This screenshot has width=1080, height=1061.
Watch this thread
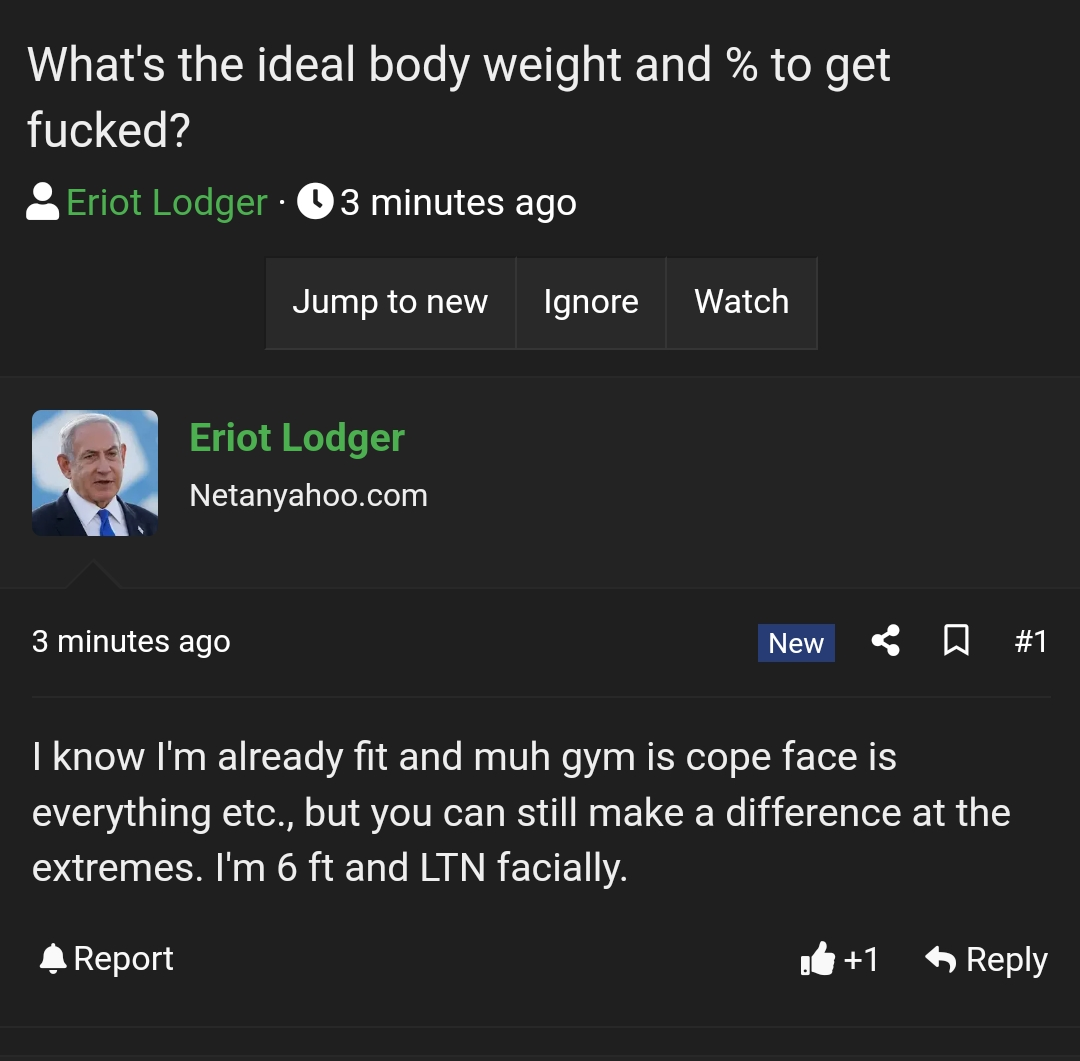pos(741,302)
